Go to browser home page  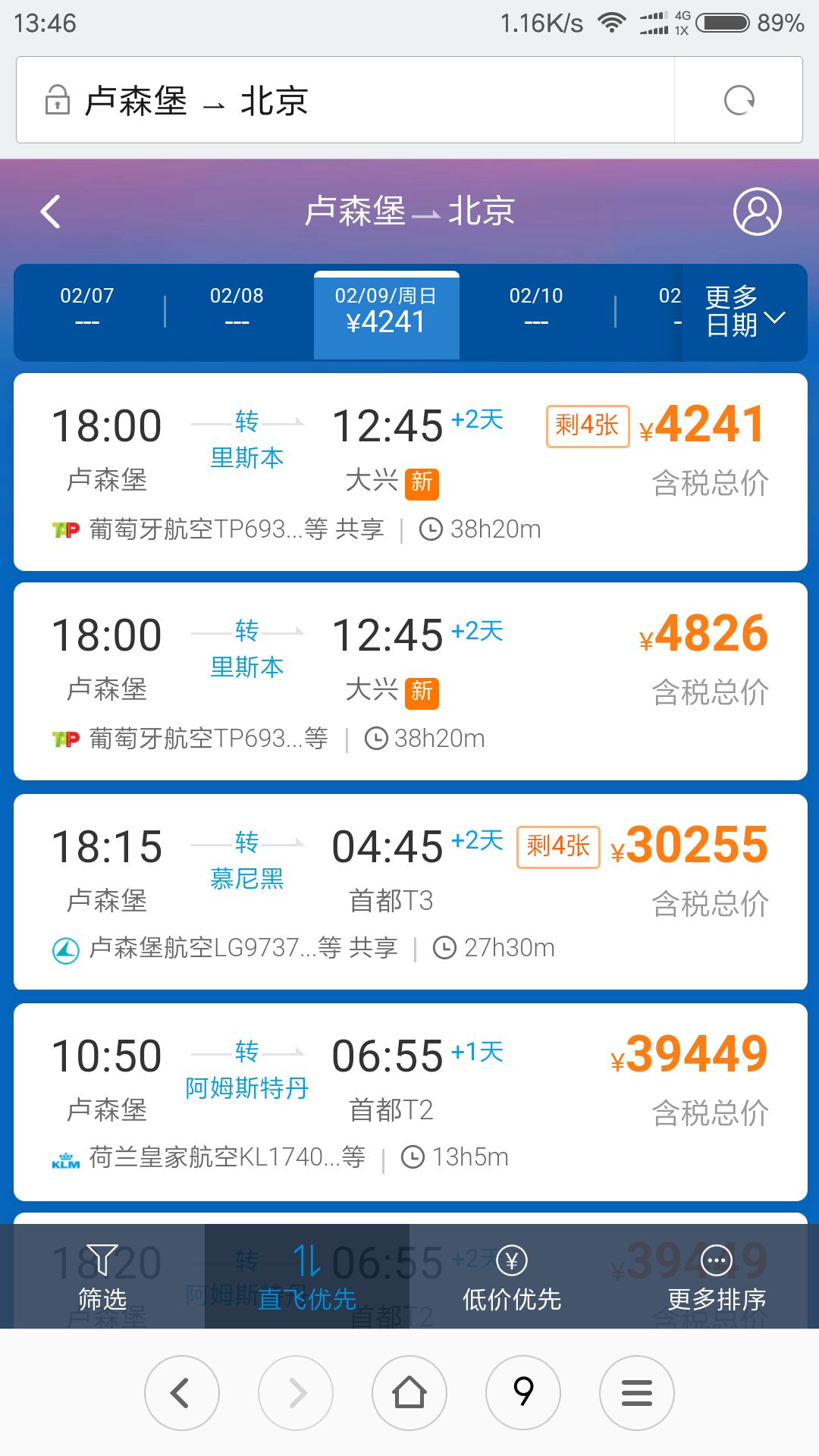point(409,1392)
